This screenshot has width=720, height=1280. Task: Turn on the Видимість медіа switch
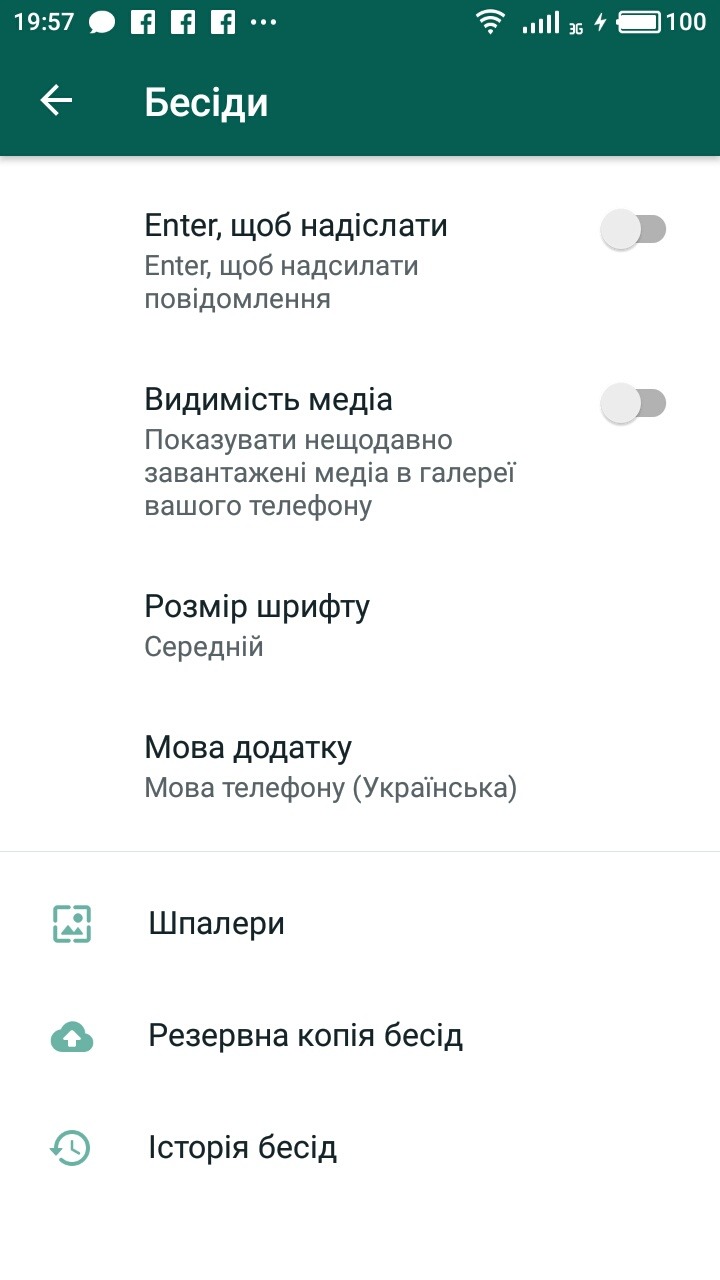(x=633, y=404)
